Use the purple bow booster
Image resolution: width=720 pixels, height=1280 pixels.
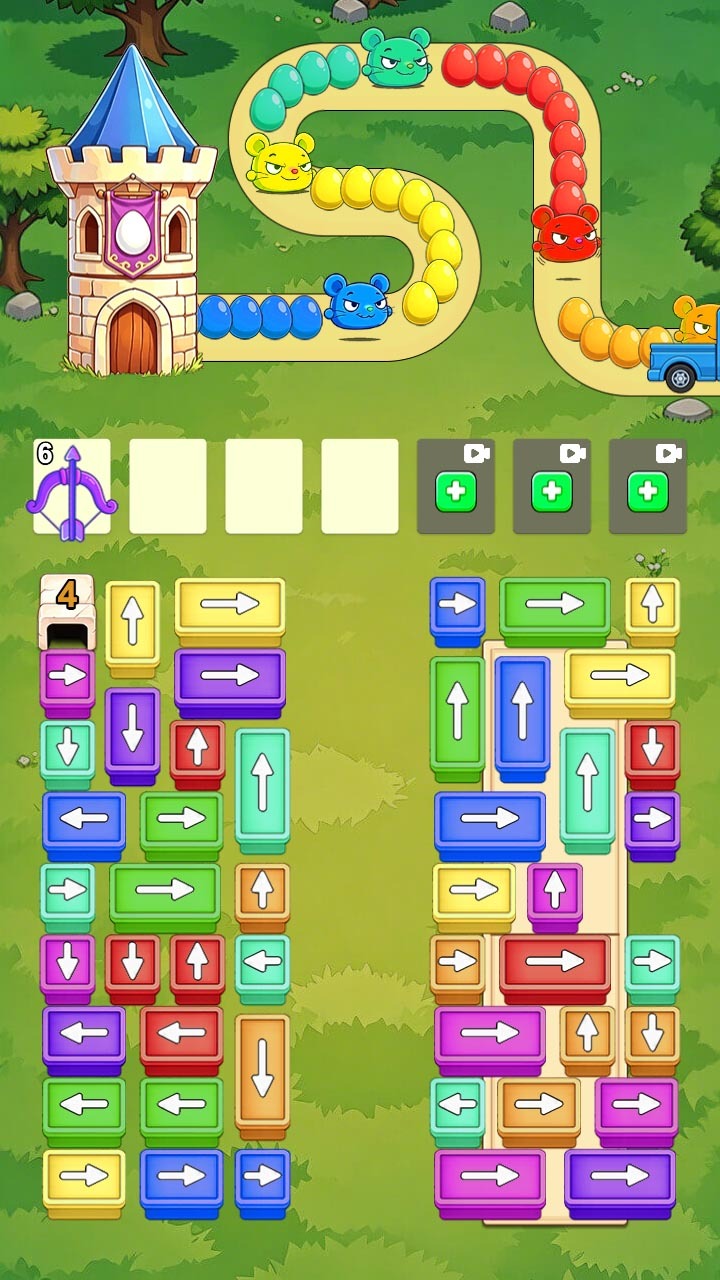coord(72,486)
